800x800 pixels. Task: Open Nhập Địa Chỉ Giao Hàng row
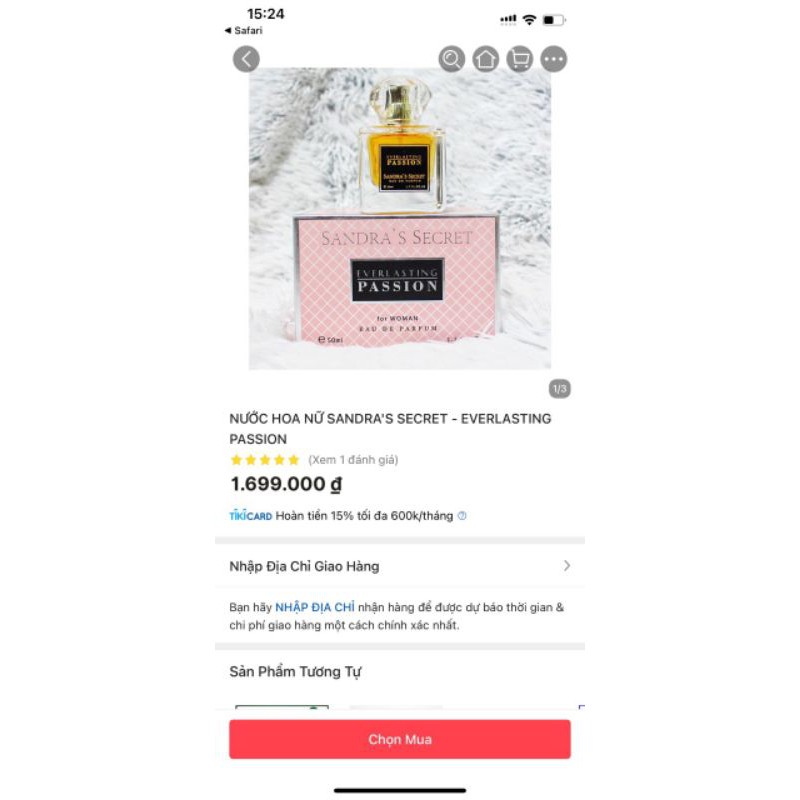tap(400, 566)
